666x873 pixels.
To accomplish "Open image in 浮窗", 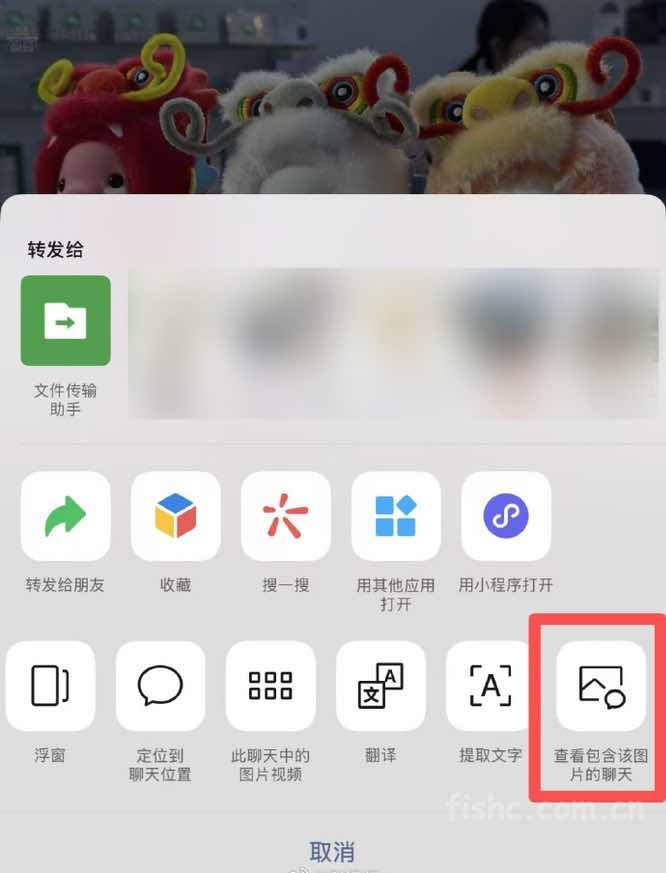I will (50, 686).
